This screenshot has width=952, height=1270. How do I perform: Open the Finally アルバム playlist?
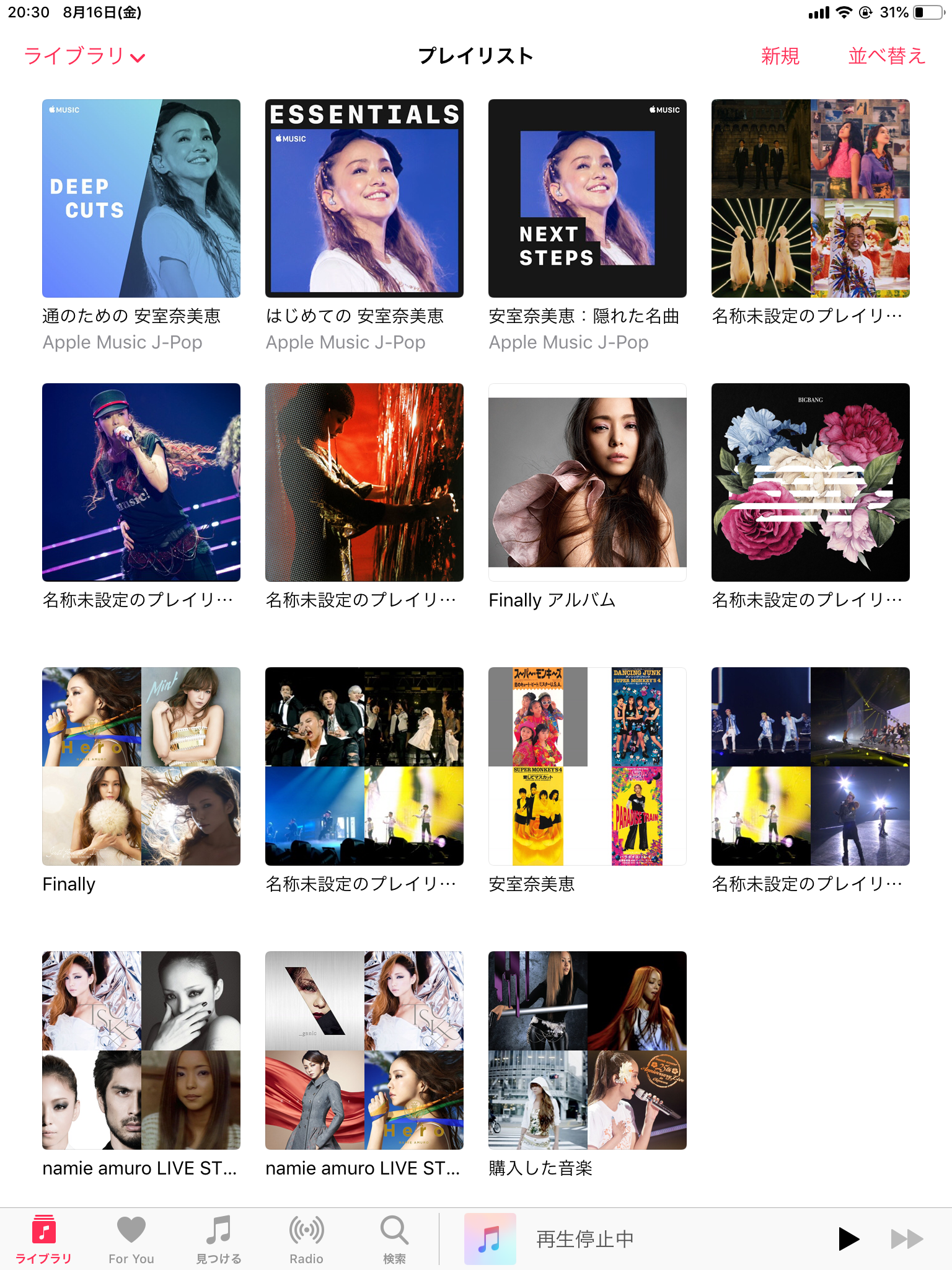point(588,482)
